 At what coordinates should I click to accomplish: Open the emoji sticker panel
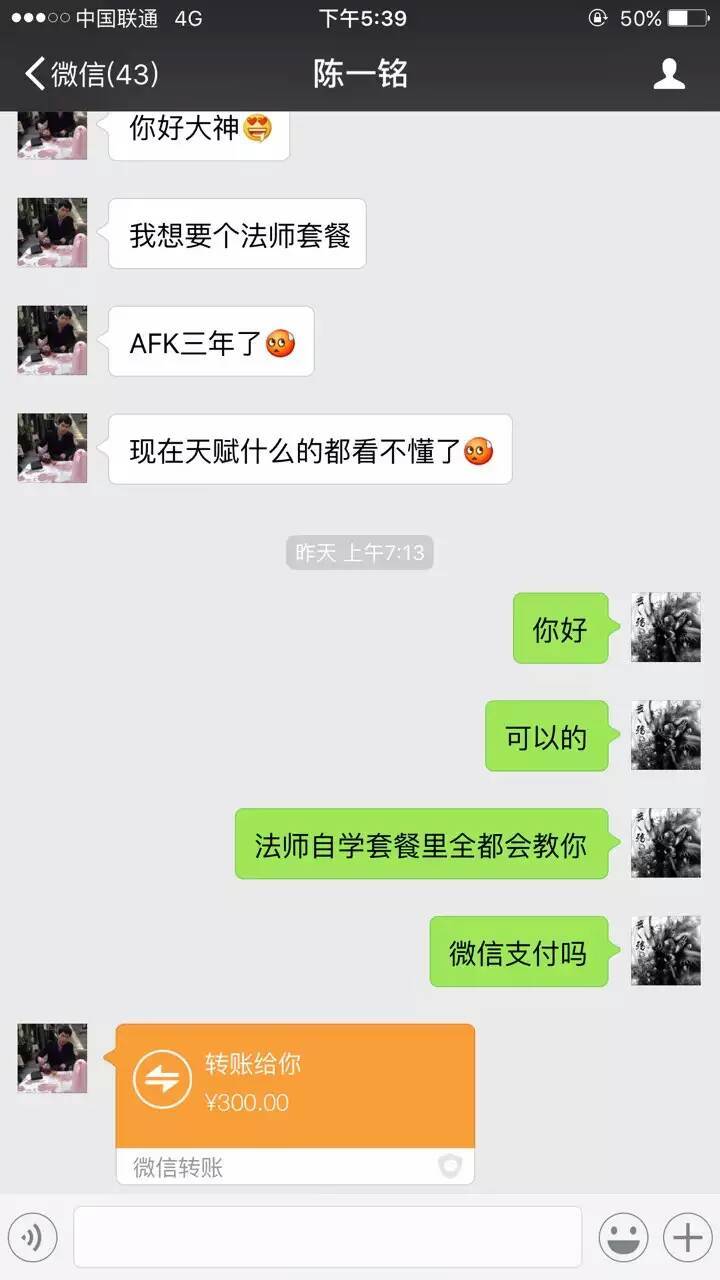(623, 1238)
